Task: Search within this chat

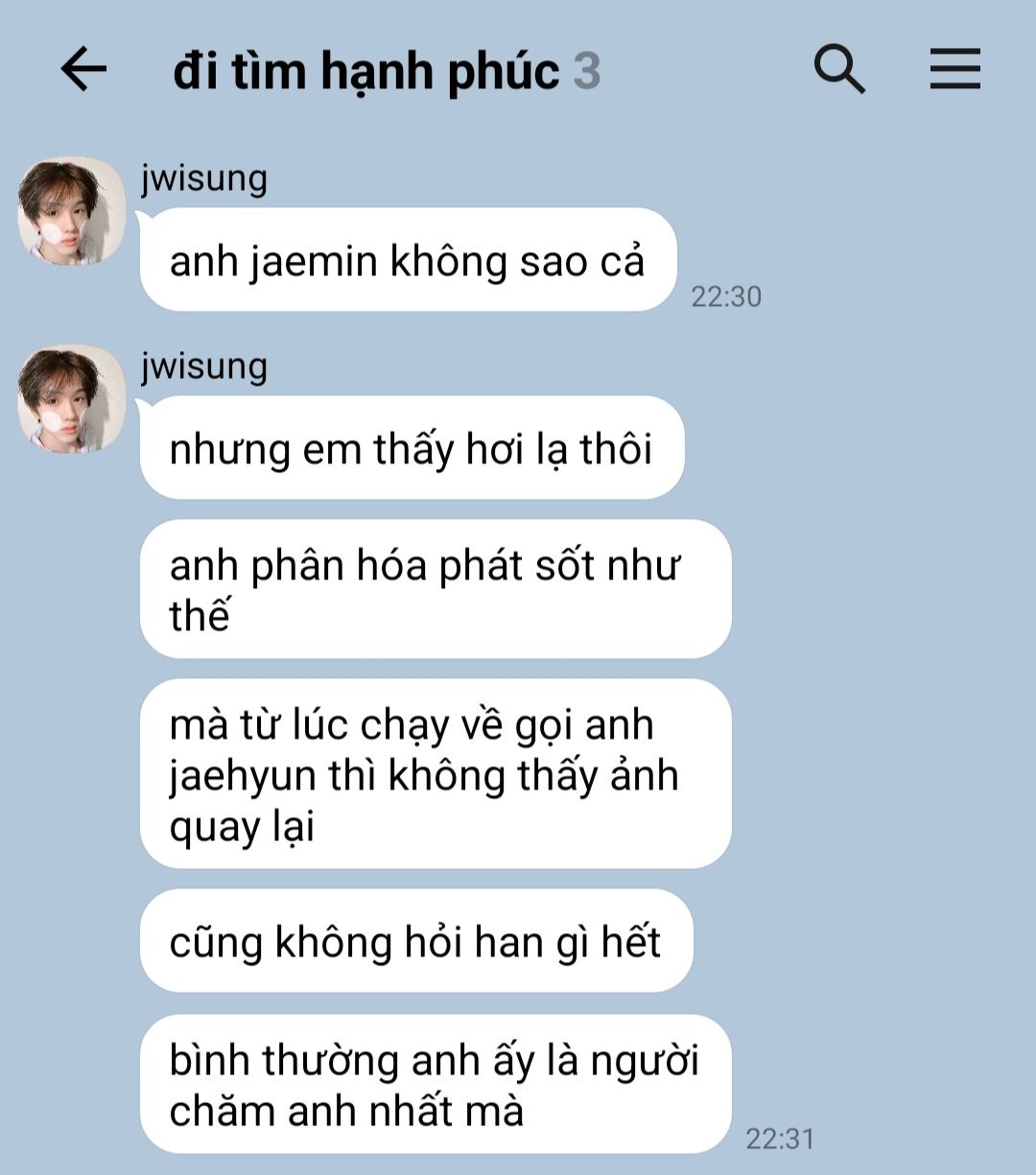Action: [x=839, y=70]
